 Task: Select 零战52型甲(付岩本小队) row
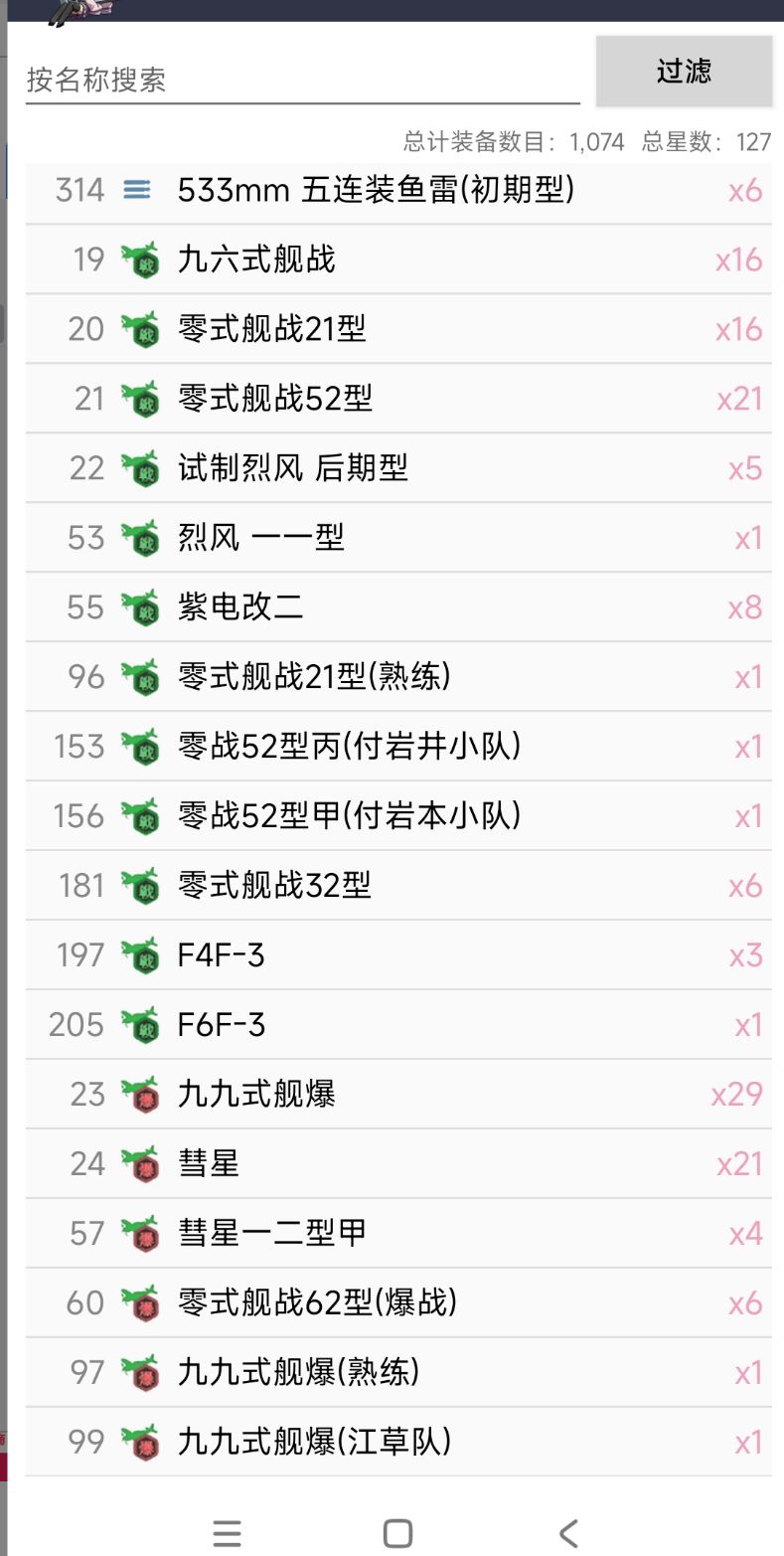coord(397,816)
